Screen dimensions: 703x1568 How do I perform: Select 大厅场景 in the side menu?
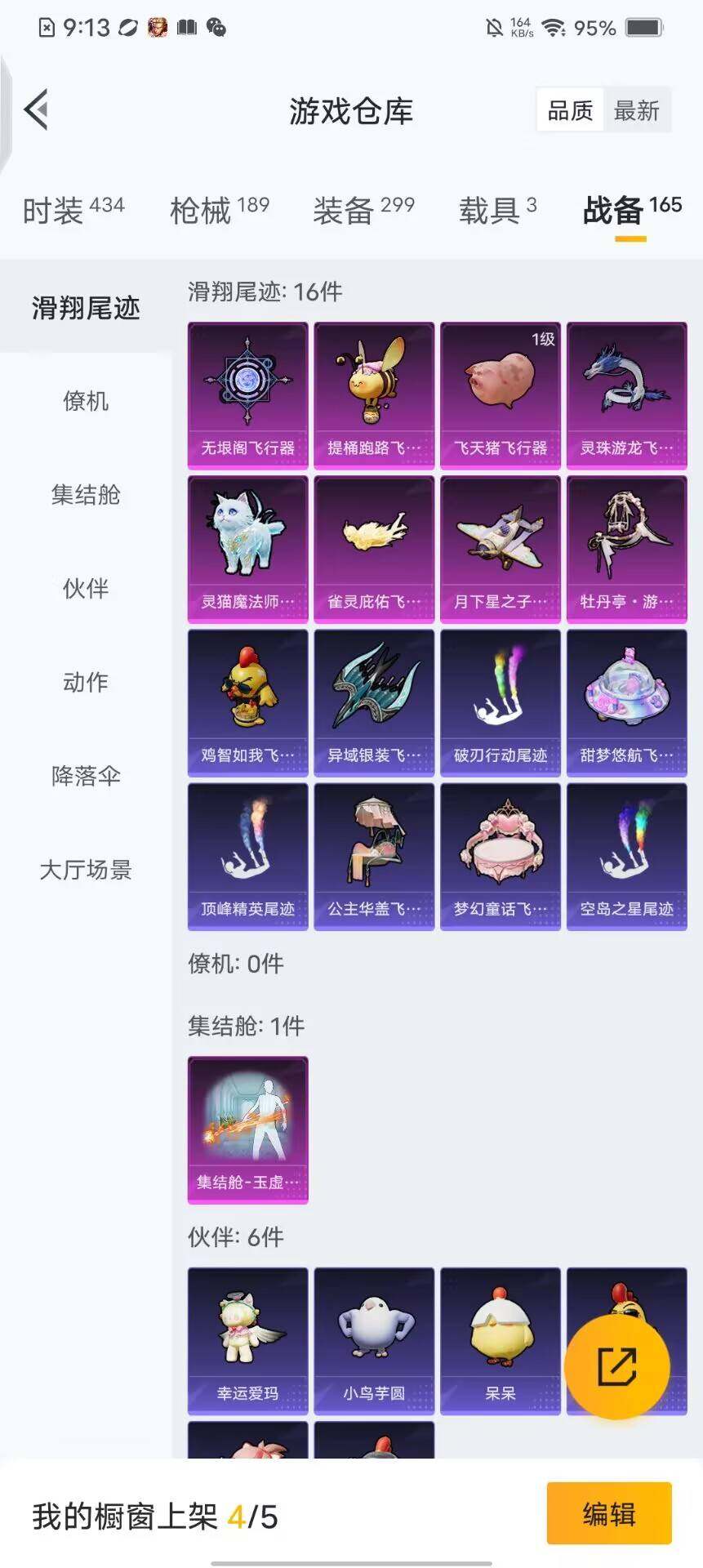tap(86, 870)
